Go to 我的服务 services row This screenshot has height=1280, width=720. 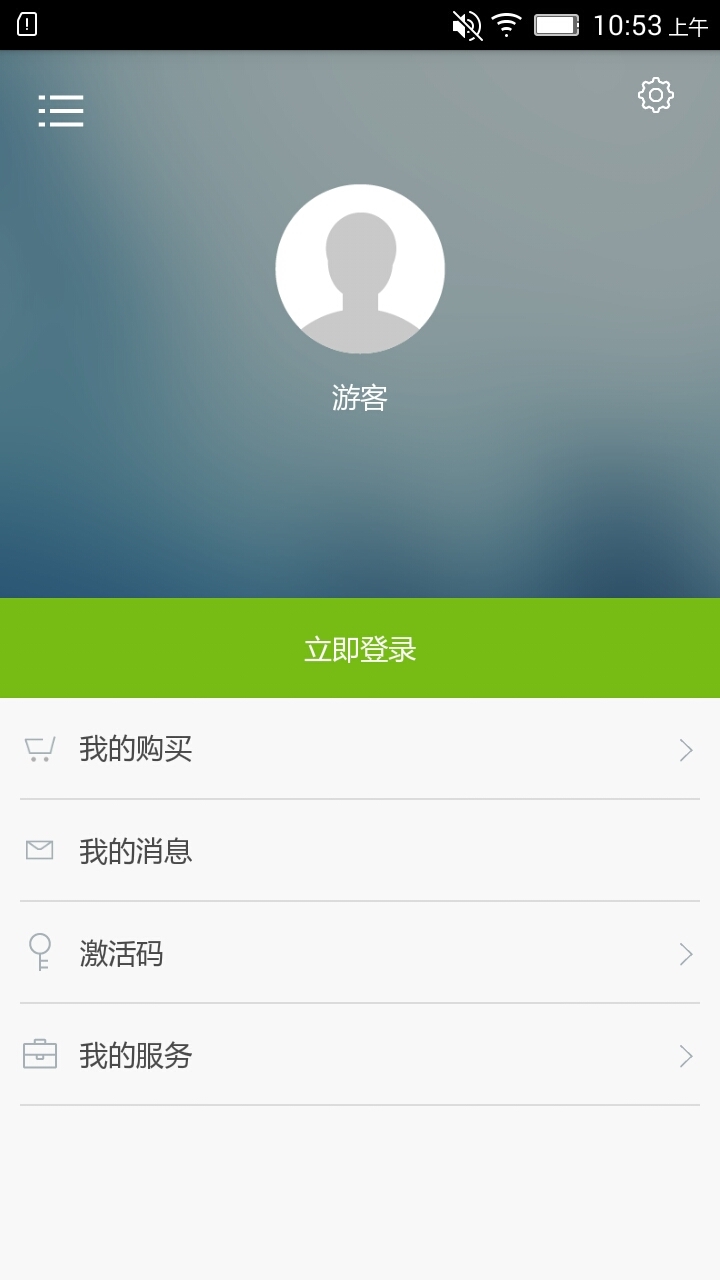coord(360,1055)
